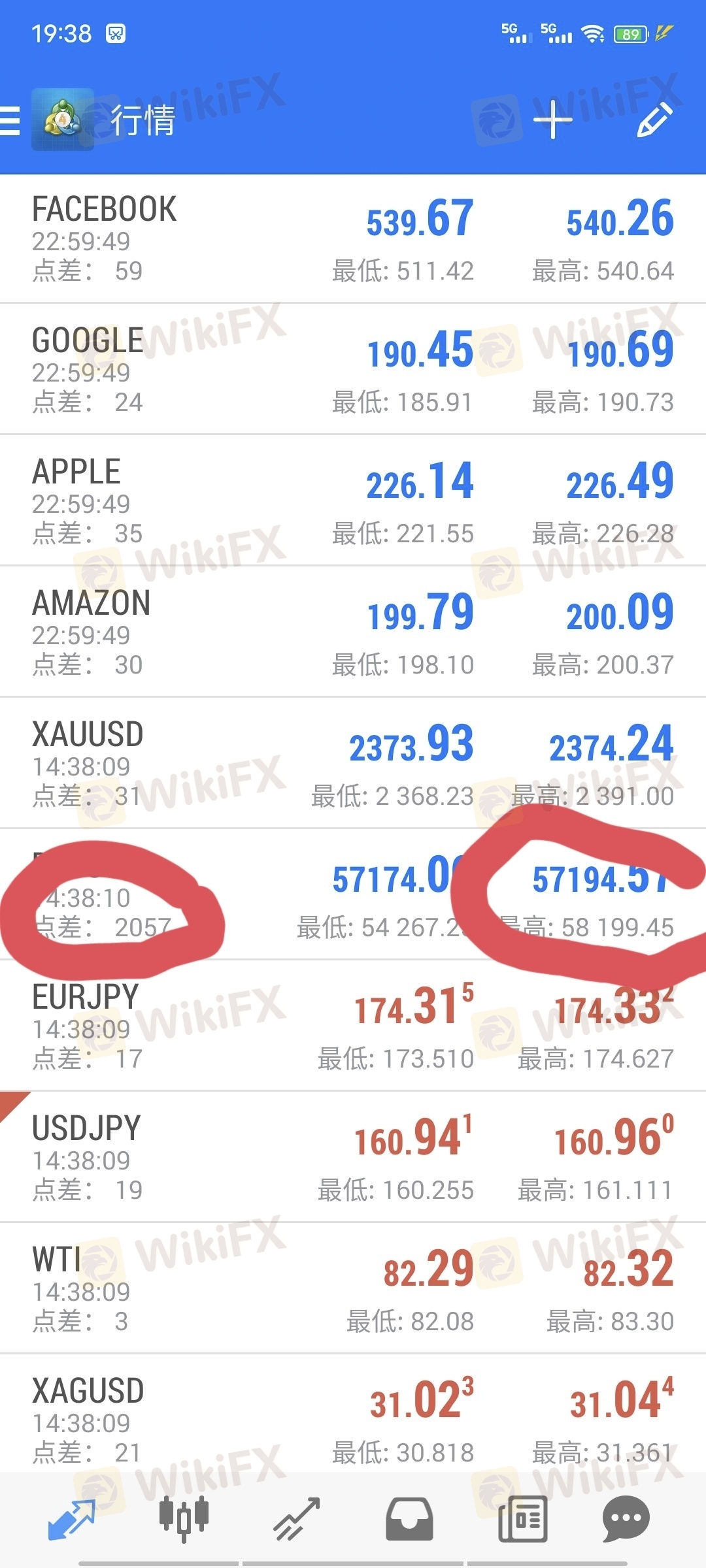Open the USDJPY quote row
The height and width of the screenshot is (1568, 706).
point(353,1157)
